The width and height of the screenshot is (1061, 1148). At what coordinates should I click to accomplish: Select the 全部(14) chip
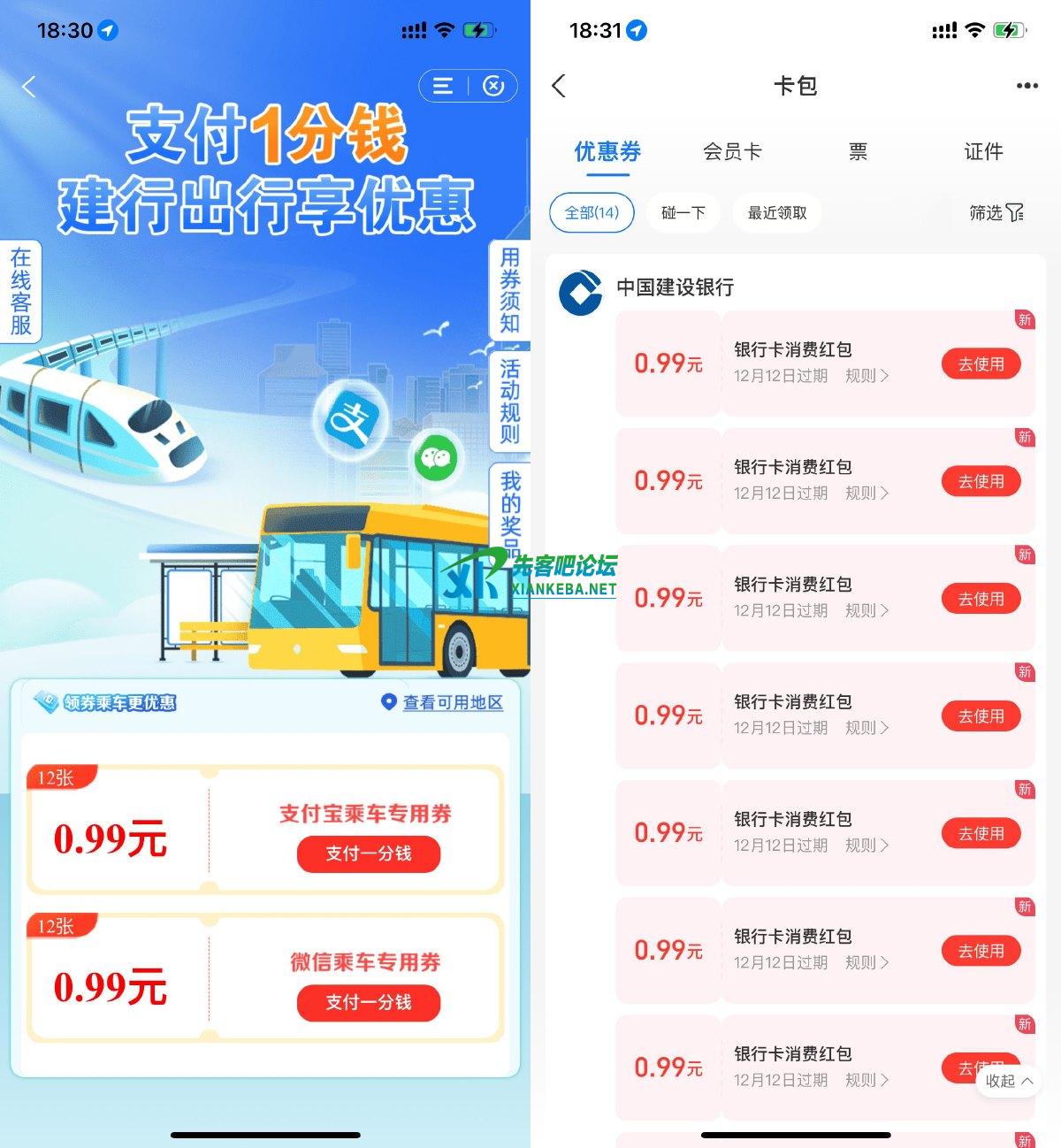click(x=592, y=213)
